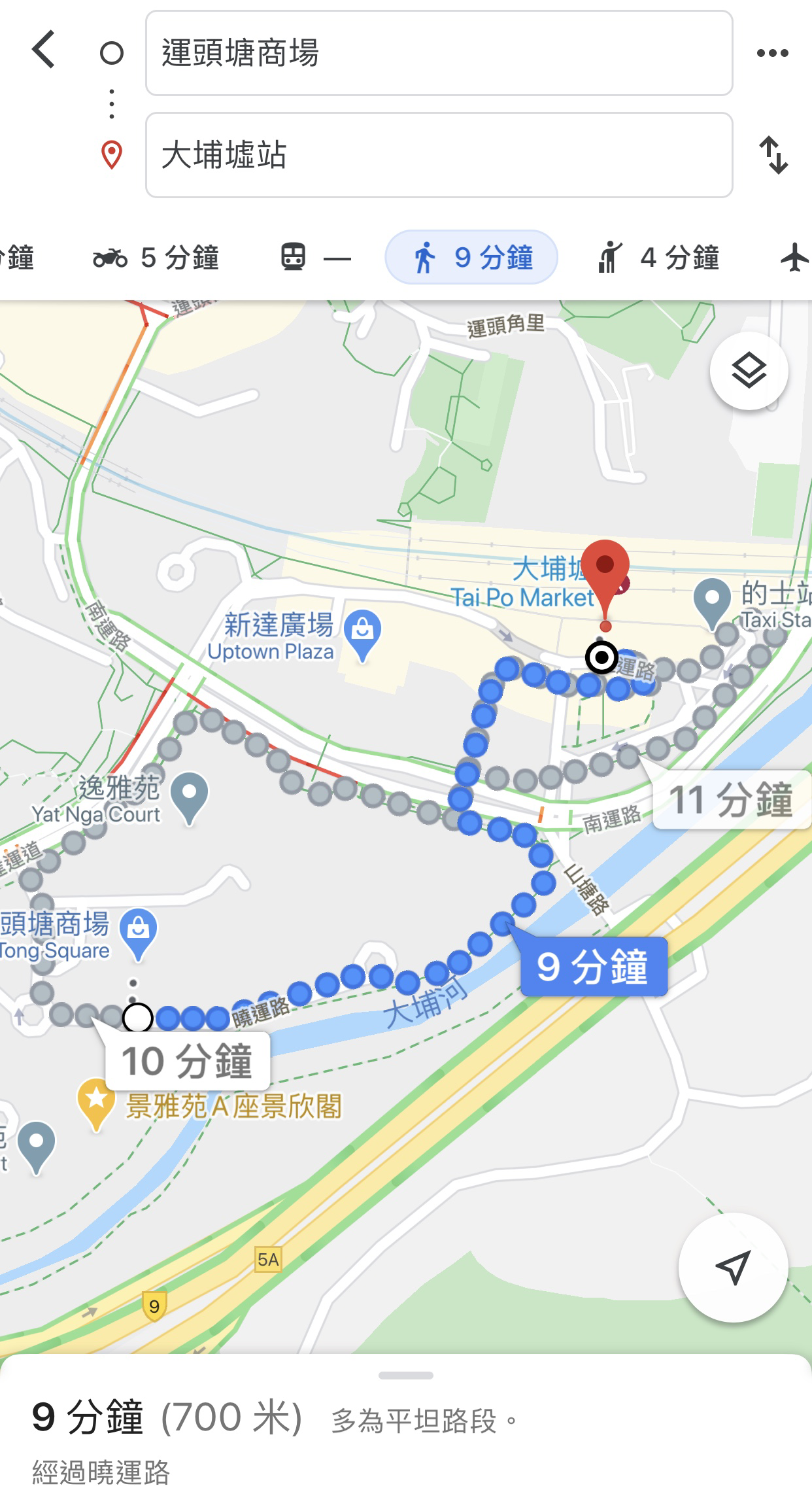This screenshot has width=812, height=1507.
Task: Select the alternate 11 分鐘 route
Action: [730, 799]
